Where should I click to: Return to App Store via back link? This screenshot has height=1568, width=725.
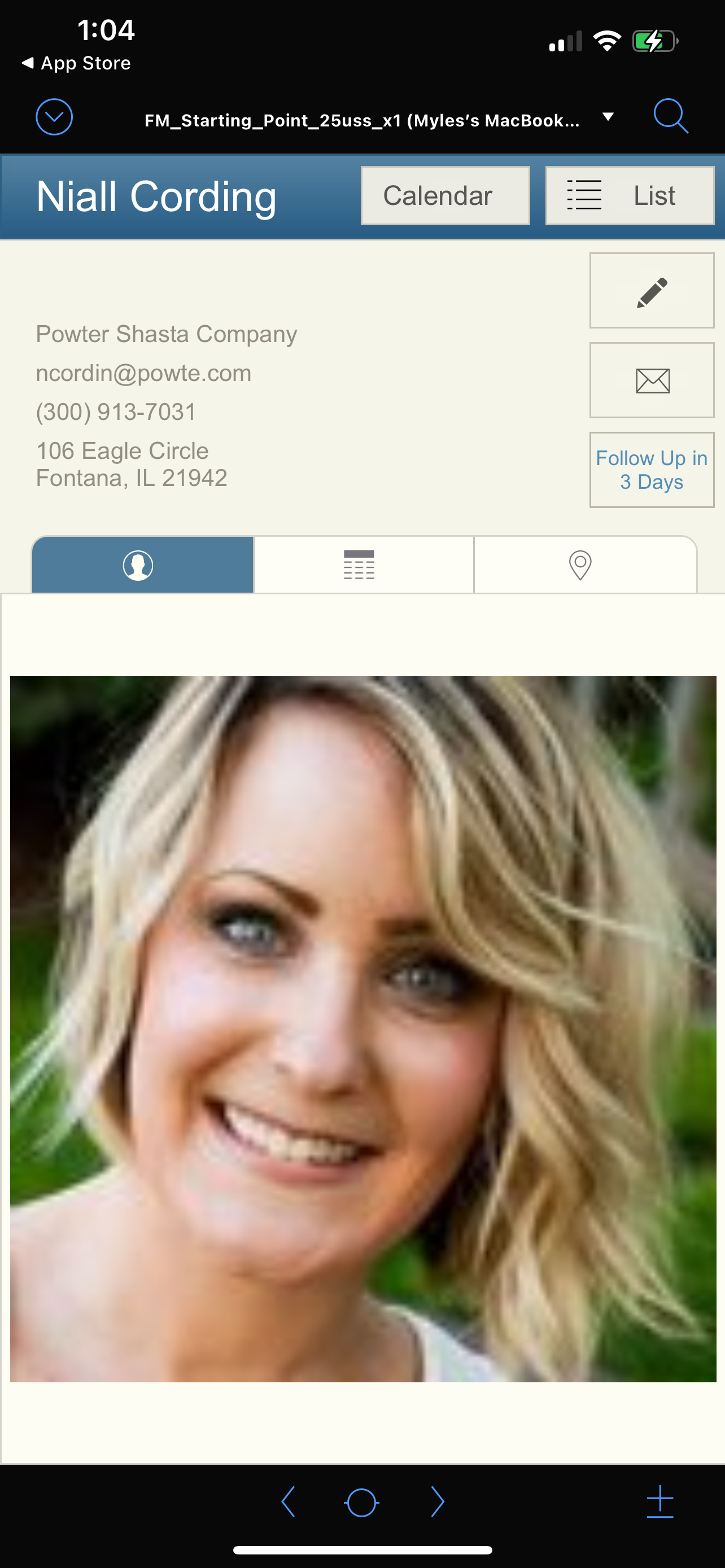pos(77,63)
